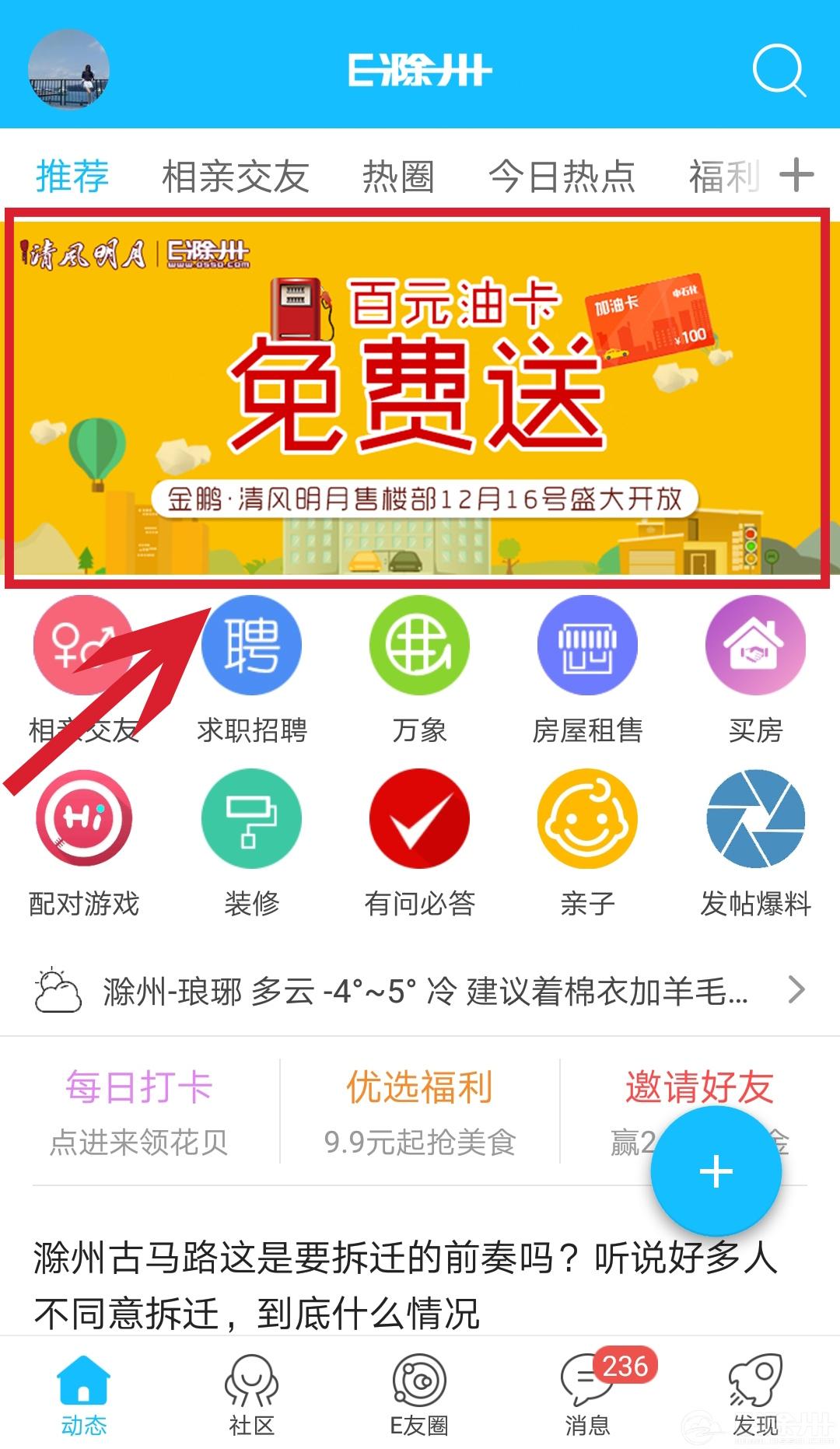840x1449 pixels.
Task: Open 每日打卡 card
Action: pyautogui.click(x=140, y=1112)
